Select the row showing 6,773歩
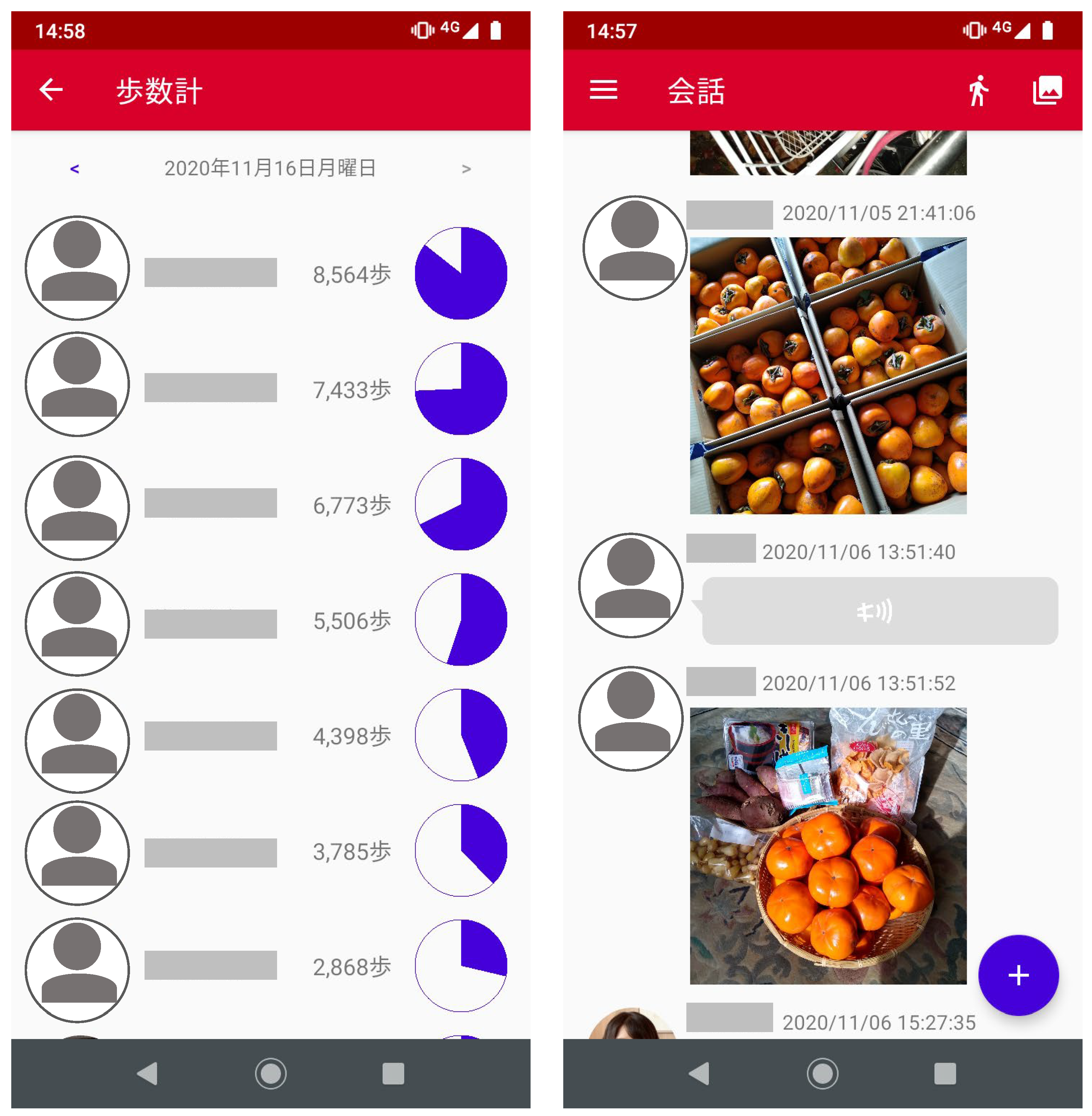Image resolution: width=1092 pixels, height=1116 pixels. click(x=269, y=504)
